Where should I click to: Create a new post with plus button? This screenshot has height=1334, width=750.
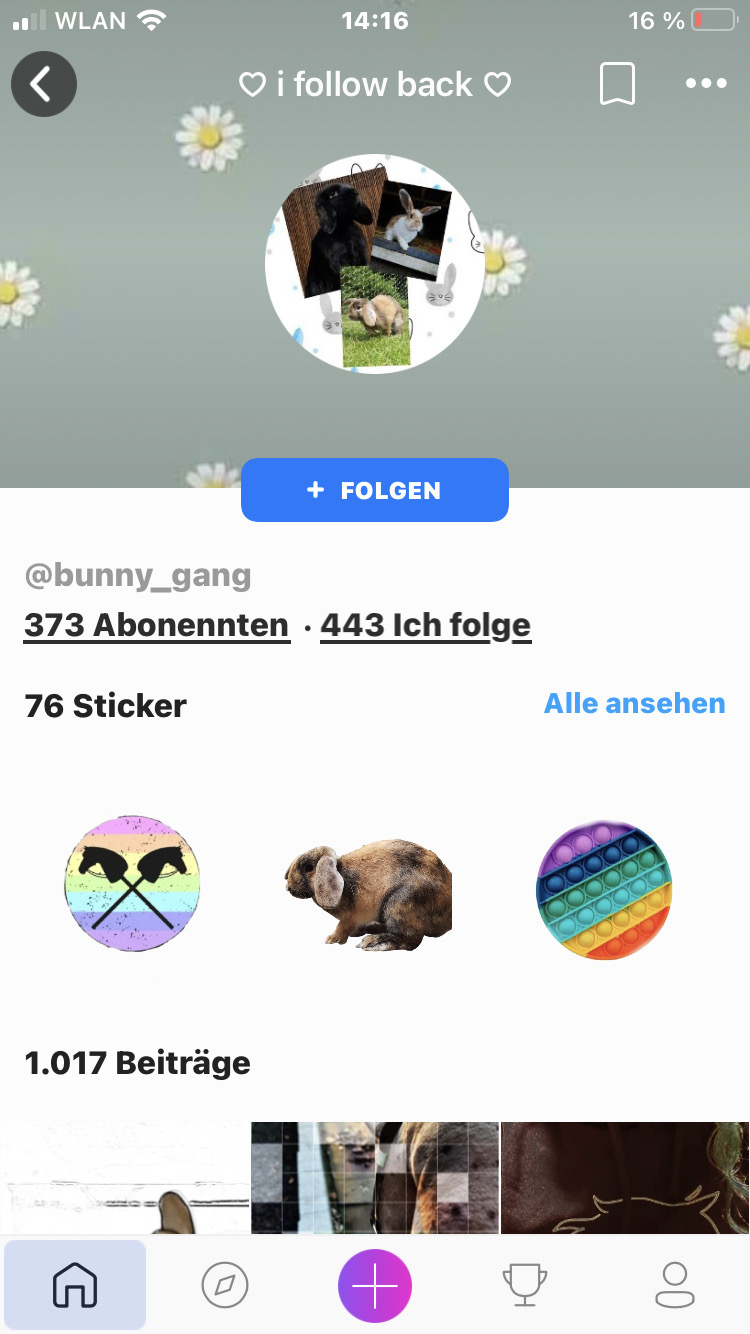click(x=375, y=1286)
